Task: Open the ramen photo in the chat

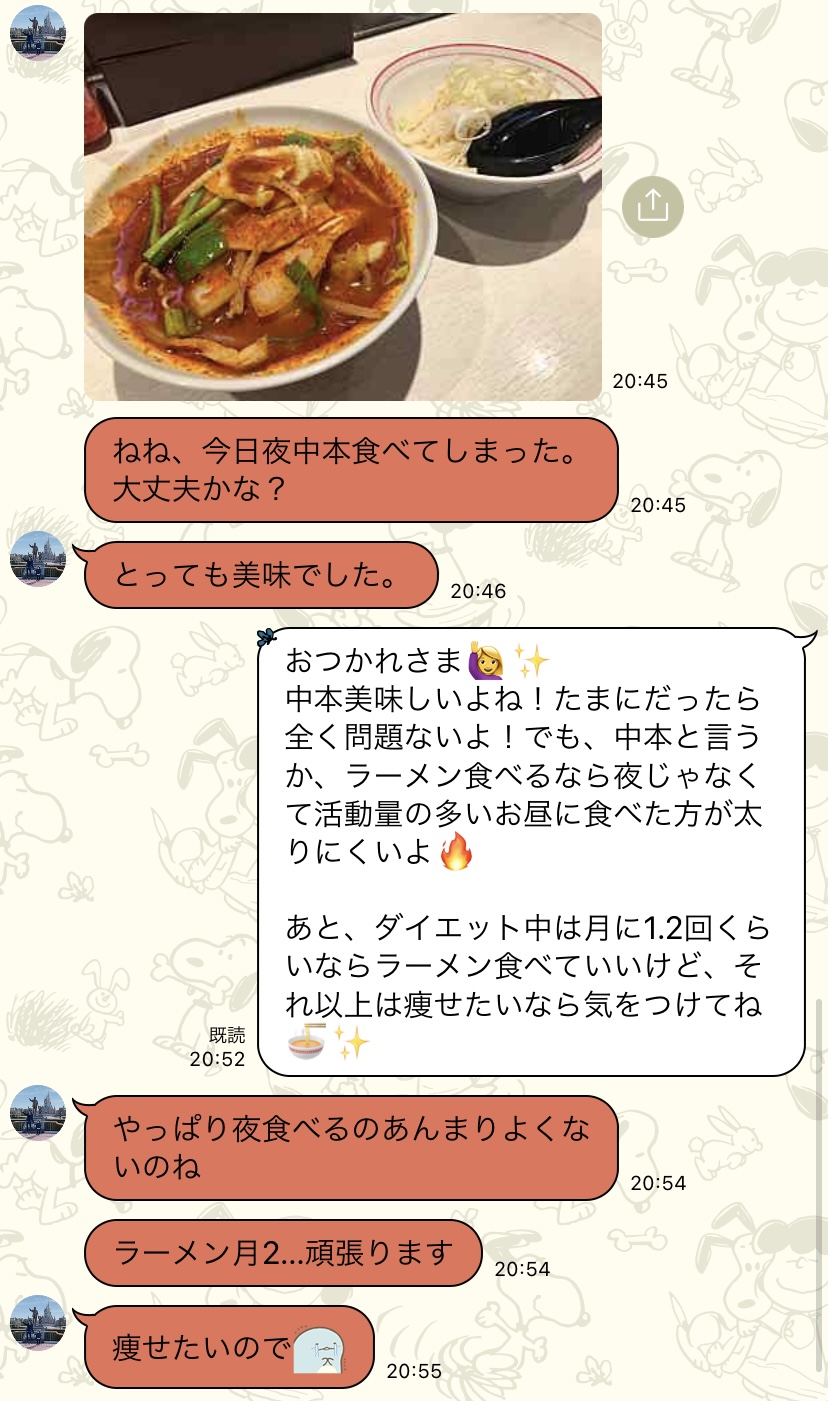Action: click(x=343, y=207)
